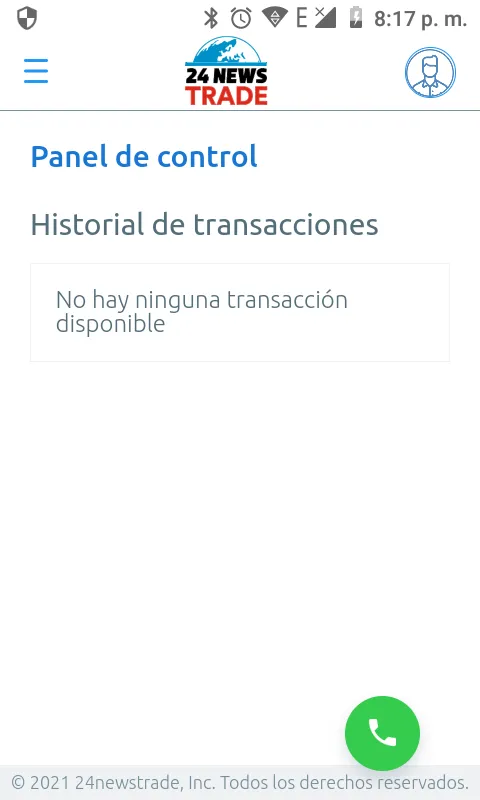The image size is (480, 800).
Task: Open the user profile avatar
Action: click(430, 72)
